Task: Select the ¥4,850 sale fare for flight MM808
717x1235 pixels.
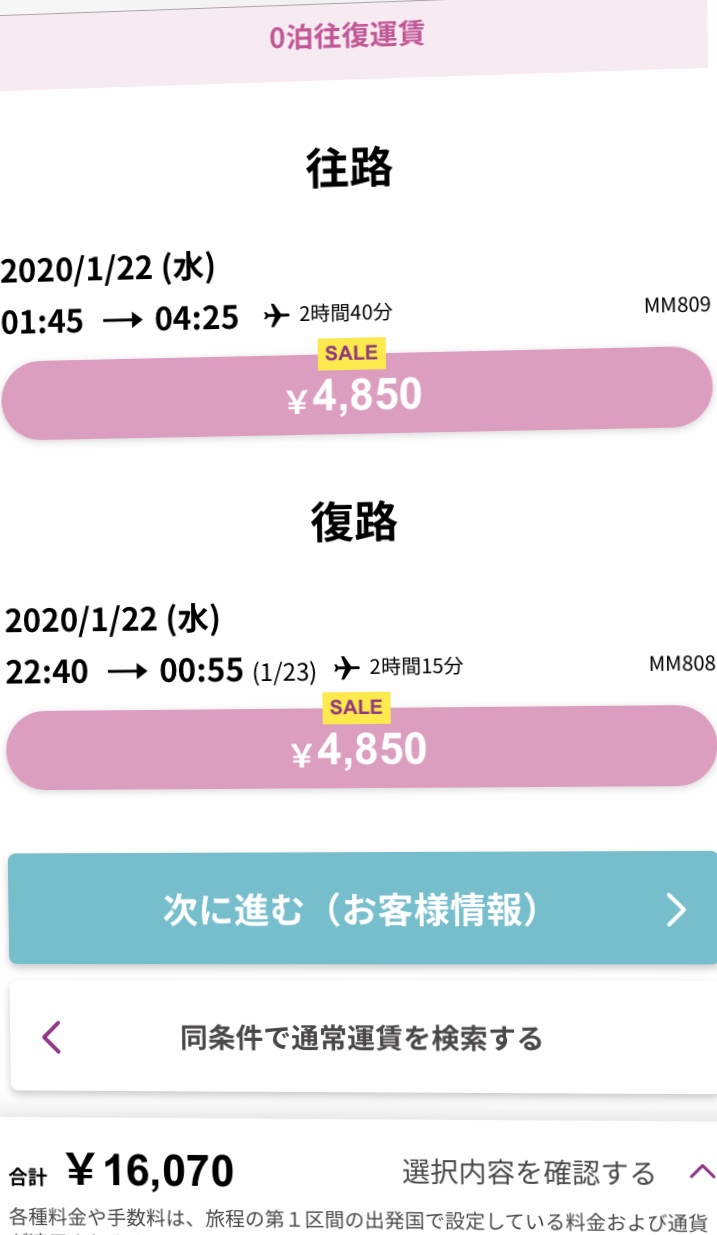Action: [361, 747]
